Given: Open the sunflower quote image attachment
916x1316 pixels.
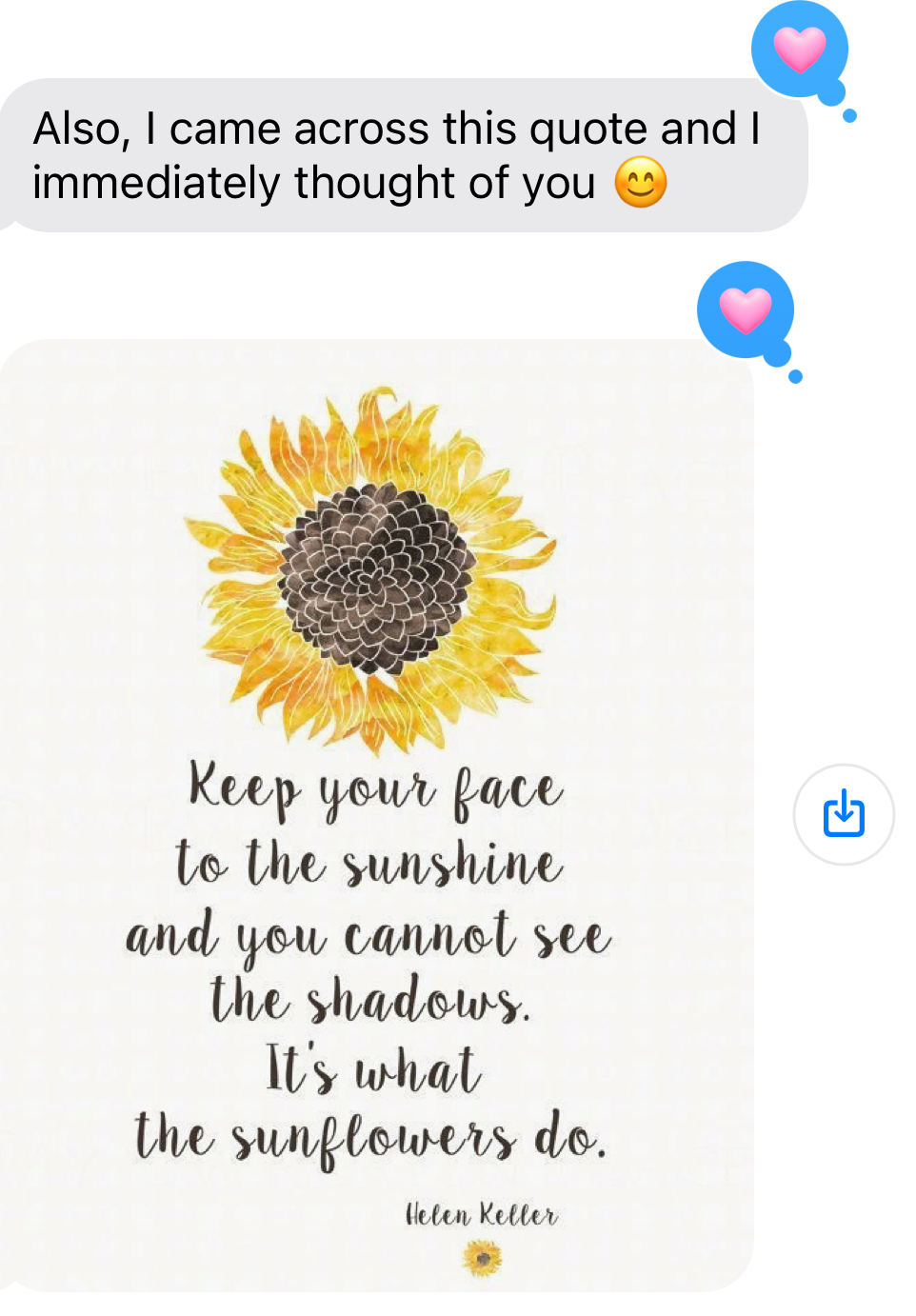Looking at the screenshot, I should point(376,814).
